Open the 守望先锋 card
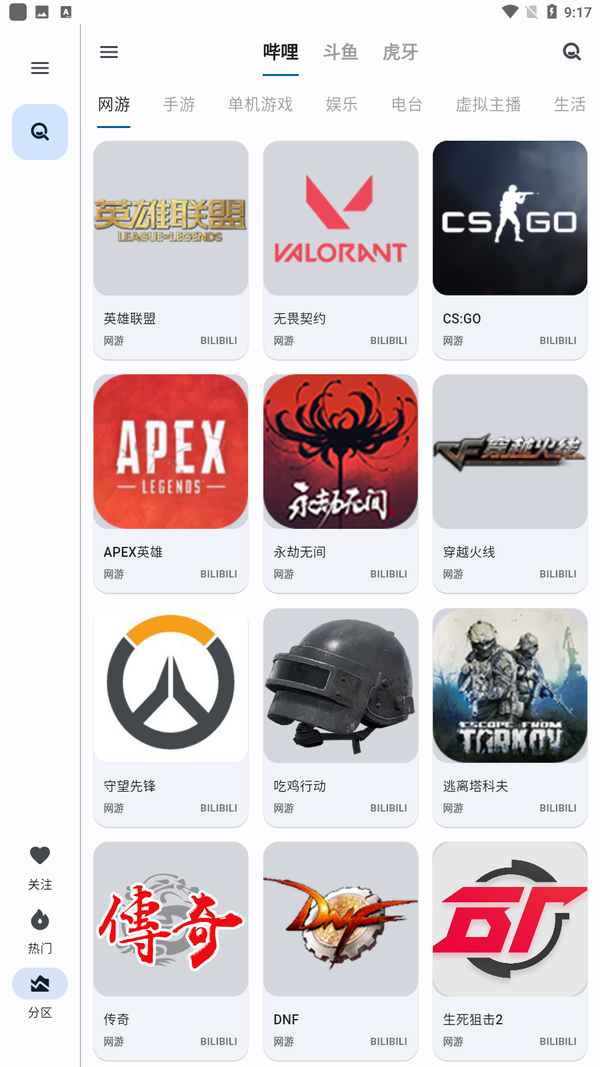The image size is (600, 1067). [x=170, y=715]
